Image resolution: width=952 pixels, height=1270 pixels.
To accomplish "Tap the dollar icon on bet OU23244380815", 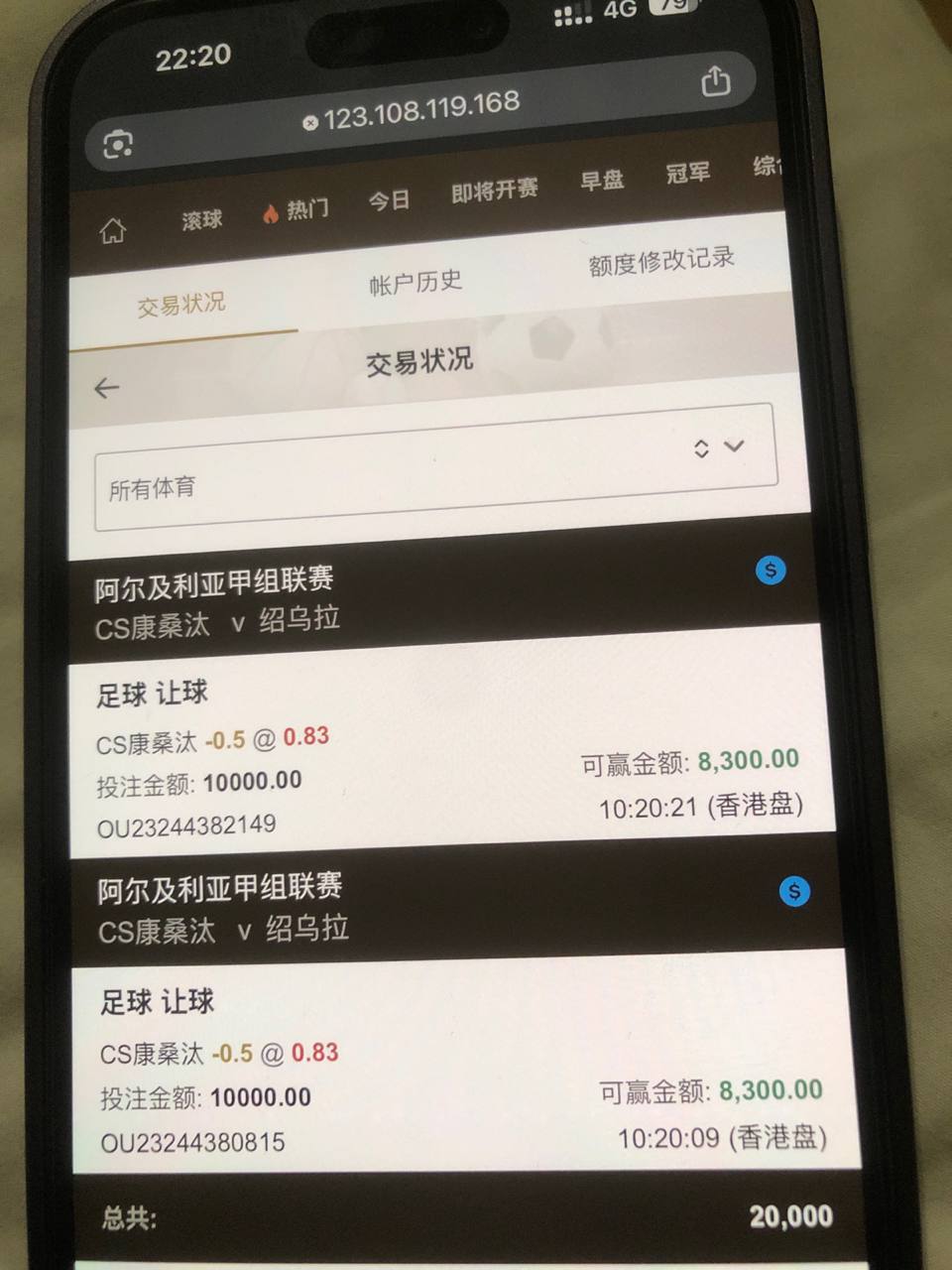I will click(794, 891).
